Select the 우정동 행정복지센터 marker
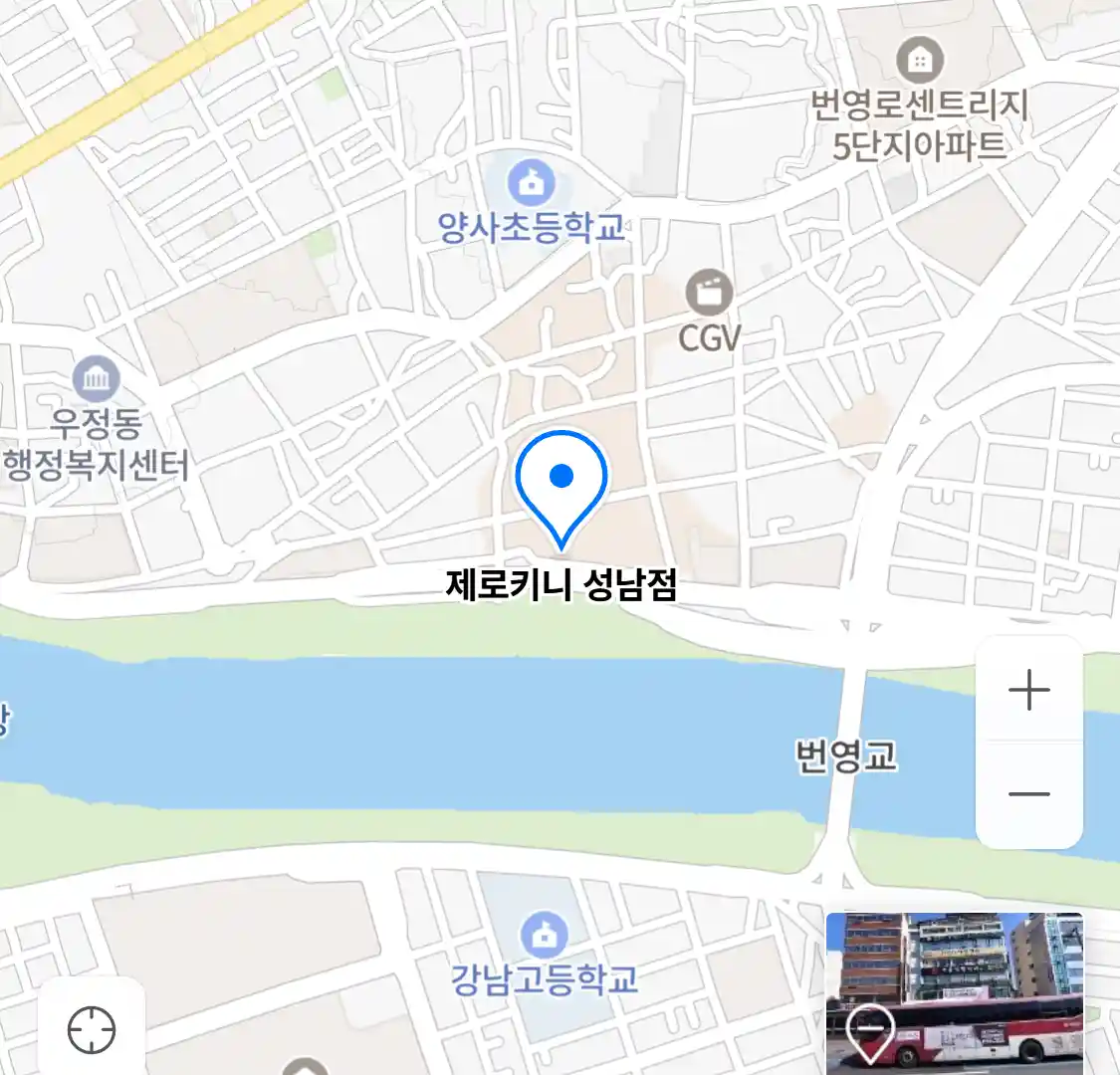The image size is (1120, 1075). click(97, 378)
